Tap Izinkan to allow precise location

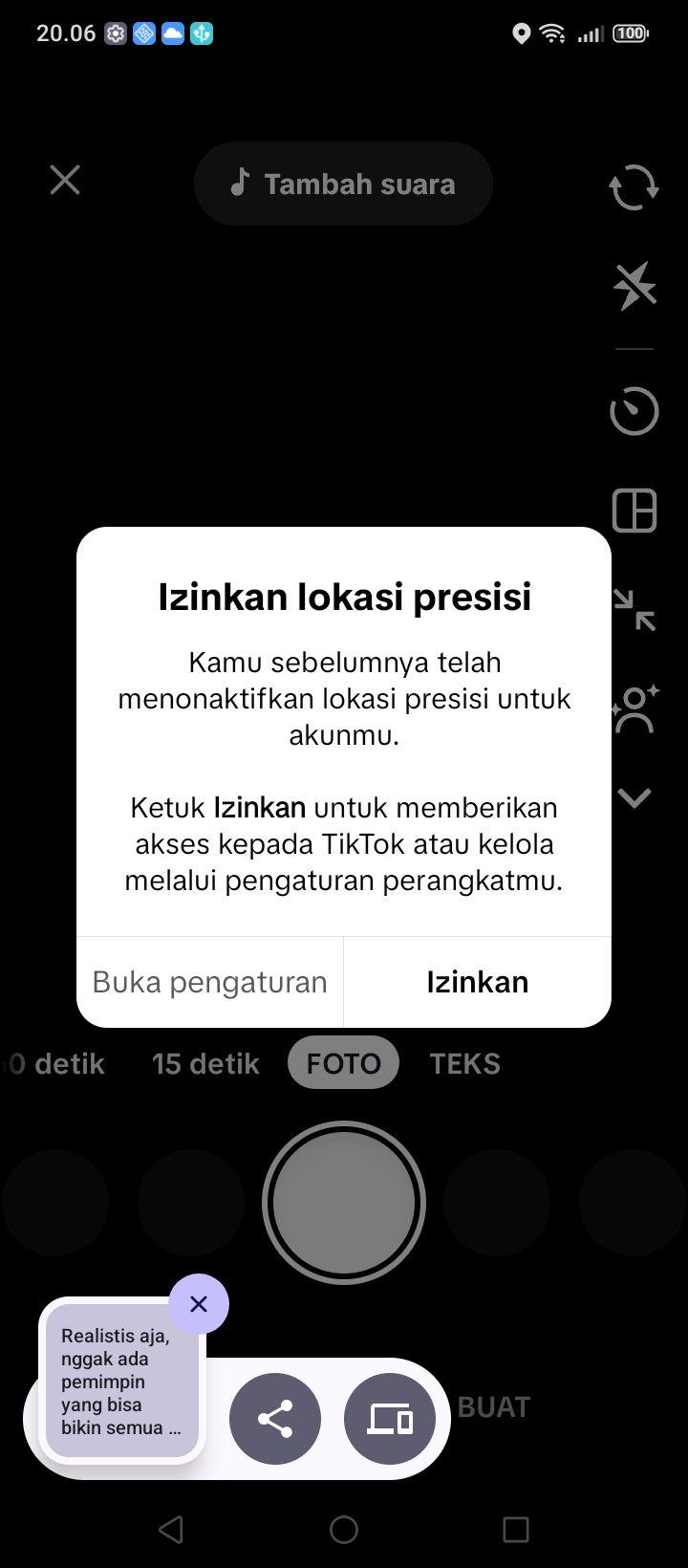pos(477,982)
